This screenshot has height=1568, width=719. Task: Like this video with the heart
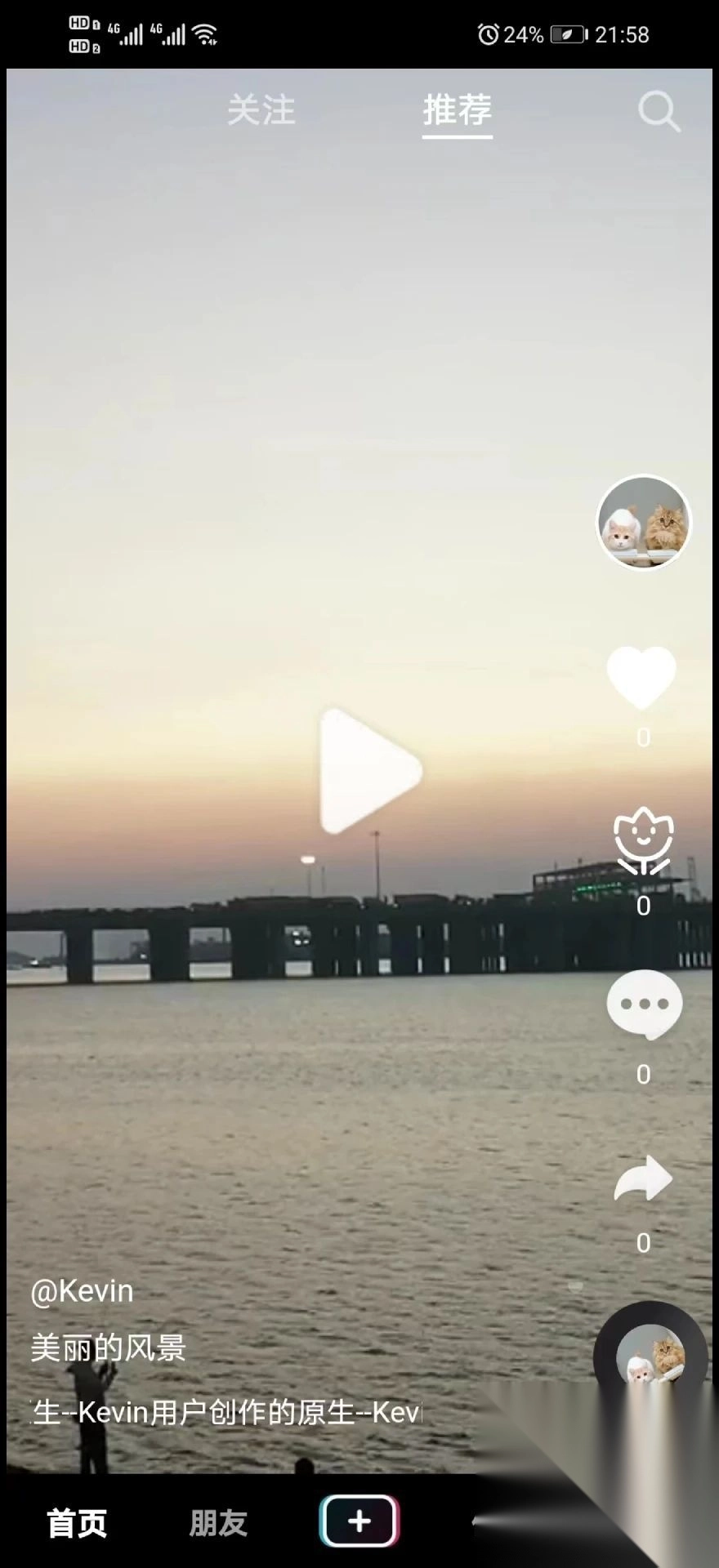point(641,678)
